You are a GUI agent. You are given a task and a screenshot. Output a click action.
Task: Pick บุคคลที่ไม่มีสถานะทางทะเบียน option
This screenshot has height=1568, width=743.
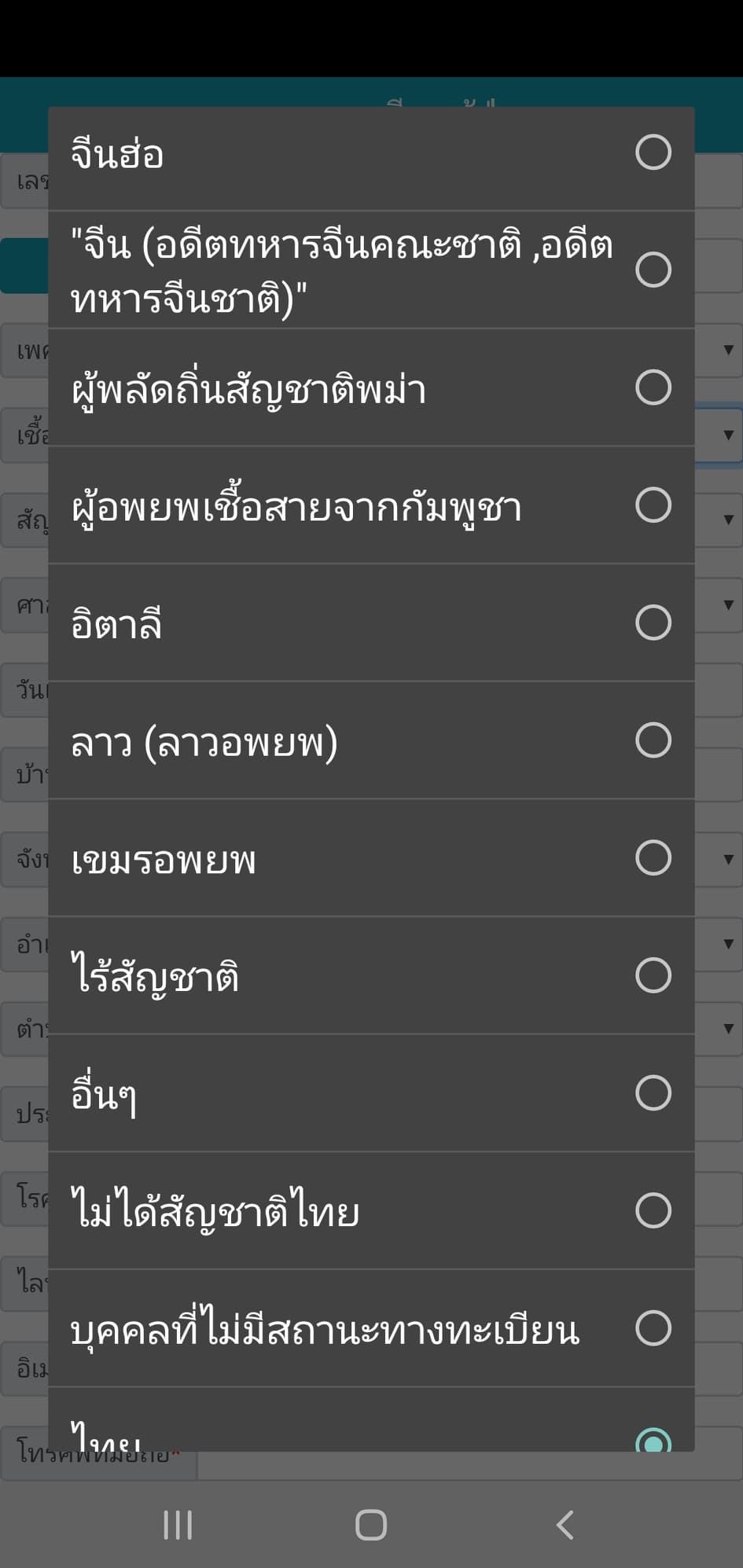click(x=370, y=1328)
